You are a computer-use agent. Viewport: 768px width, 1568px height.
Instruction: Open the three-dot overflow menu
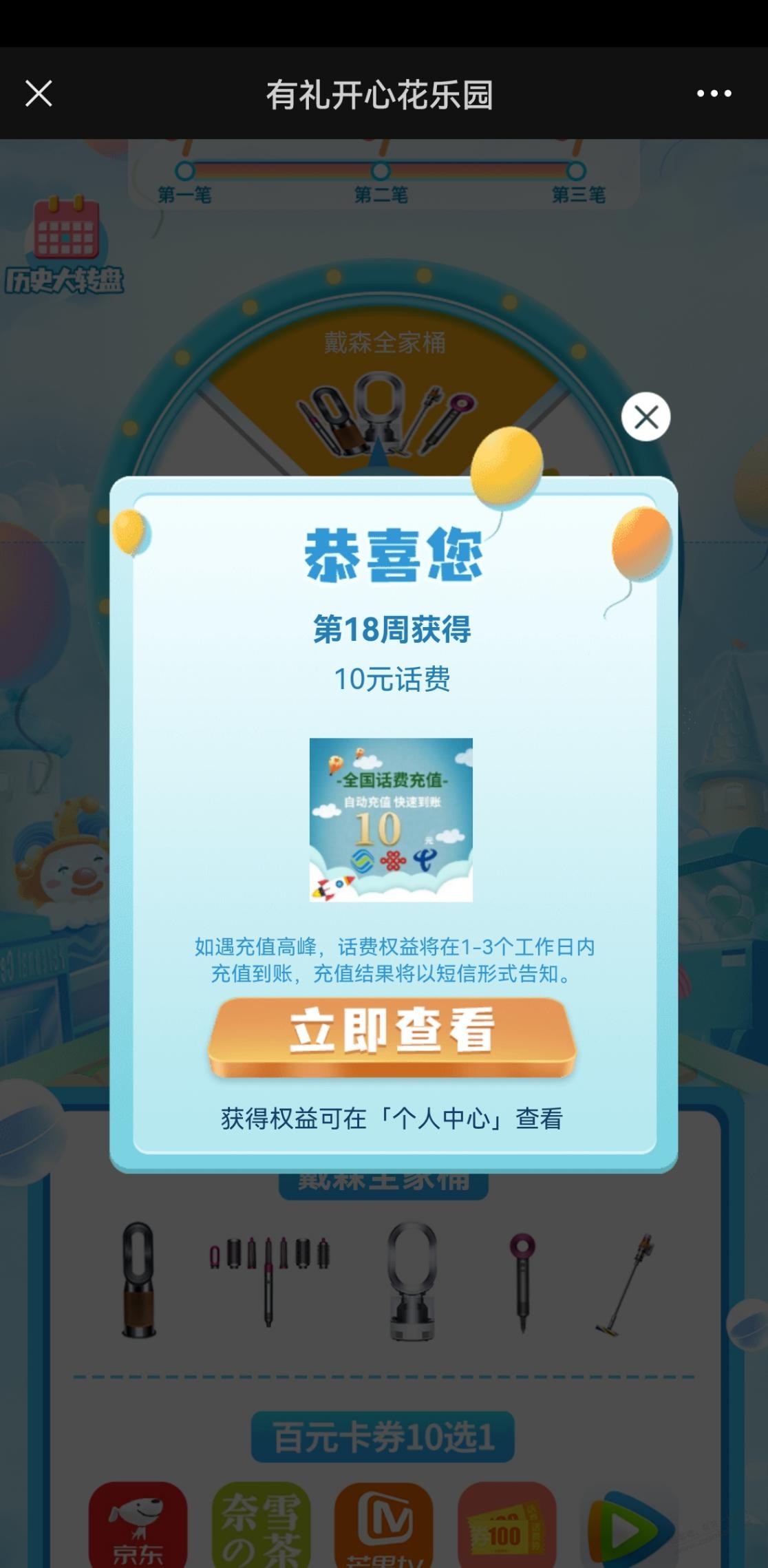[x=714, y=94]
